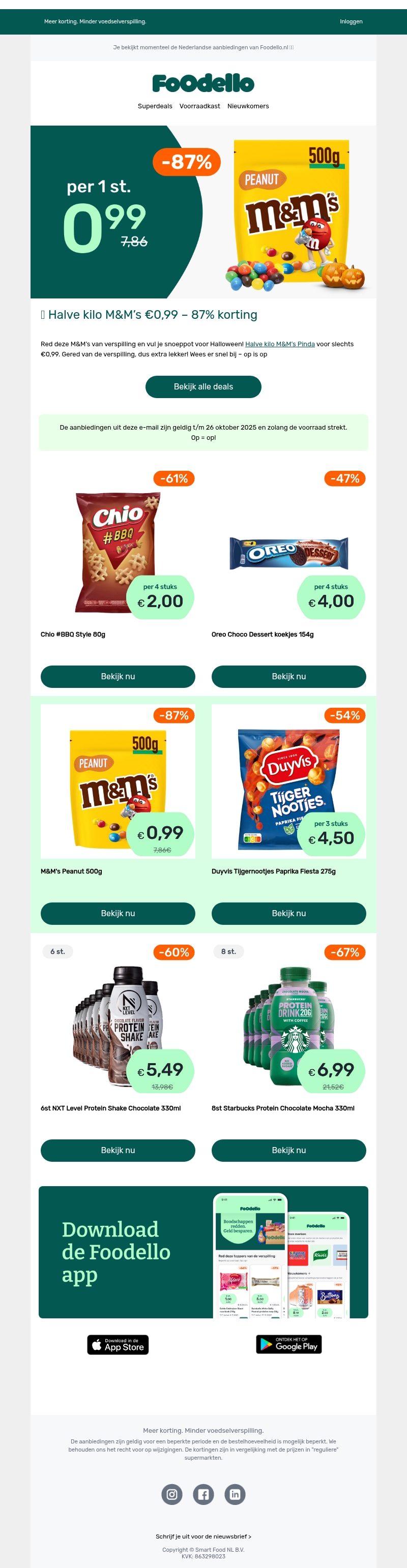
Task: Tap Bekijk nu for Starbucks Protein Mocha
Action: tap(289, 1150)
